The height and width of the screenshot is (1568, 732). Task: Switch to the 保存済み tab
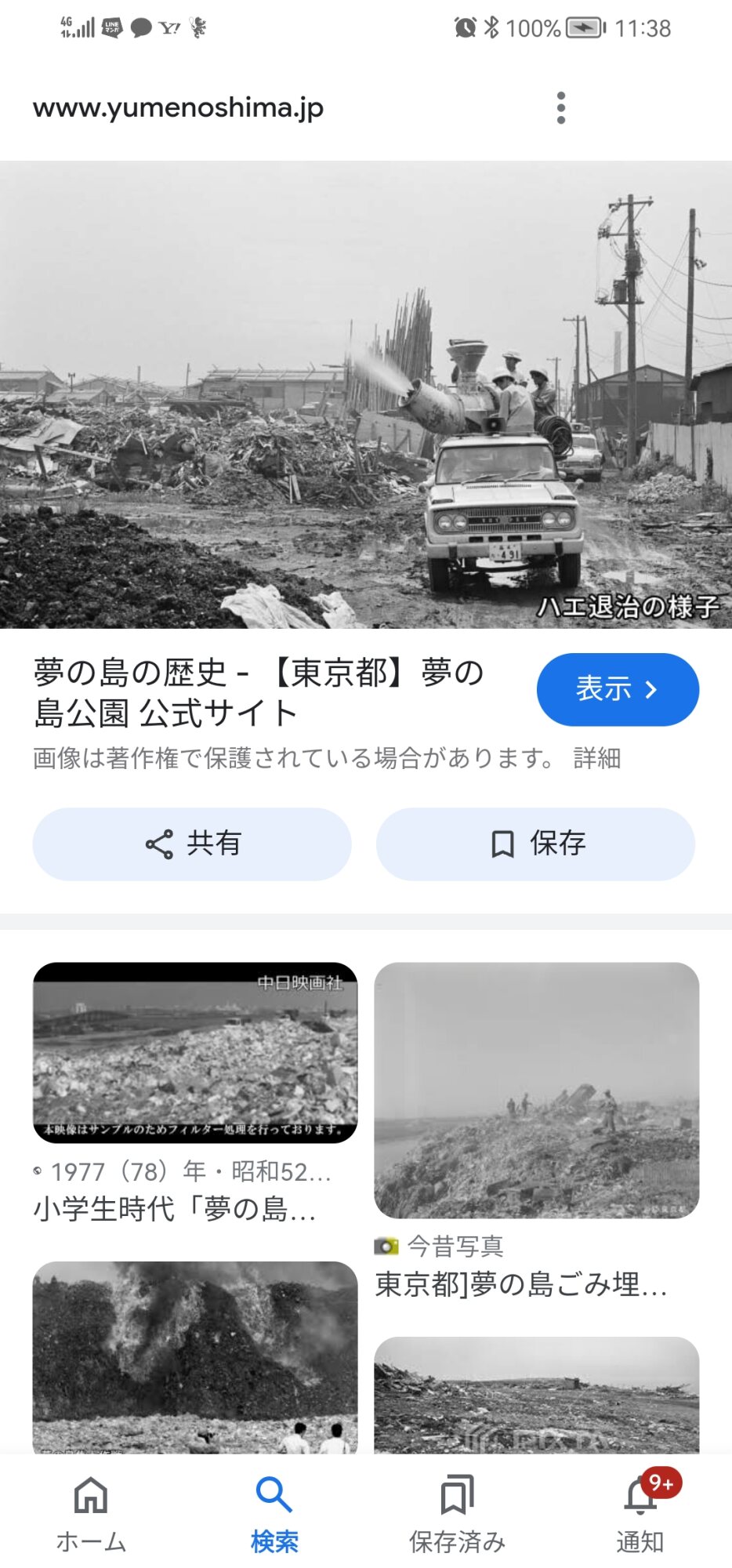pos(457,1512)
